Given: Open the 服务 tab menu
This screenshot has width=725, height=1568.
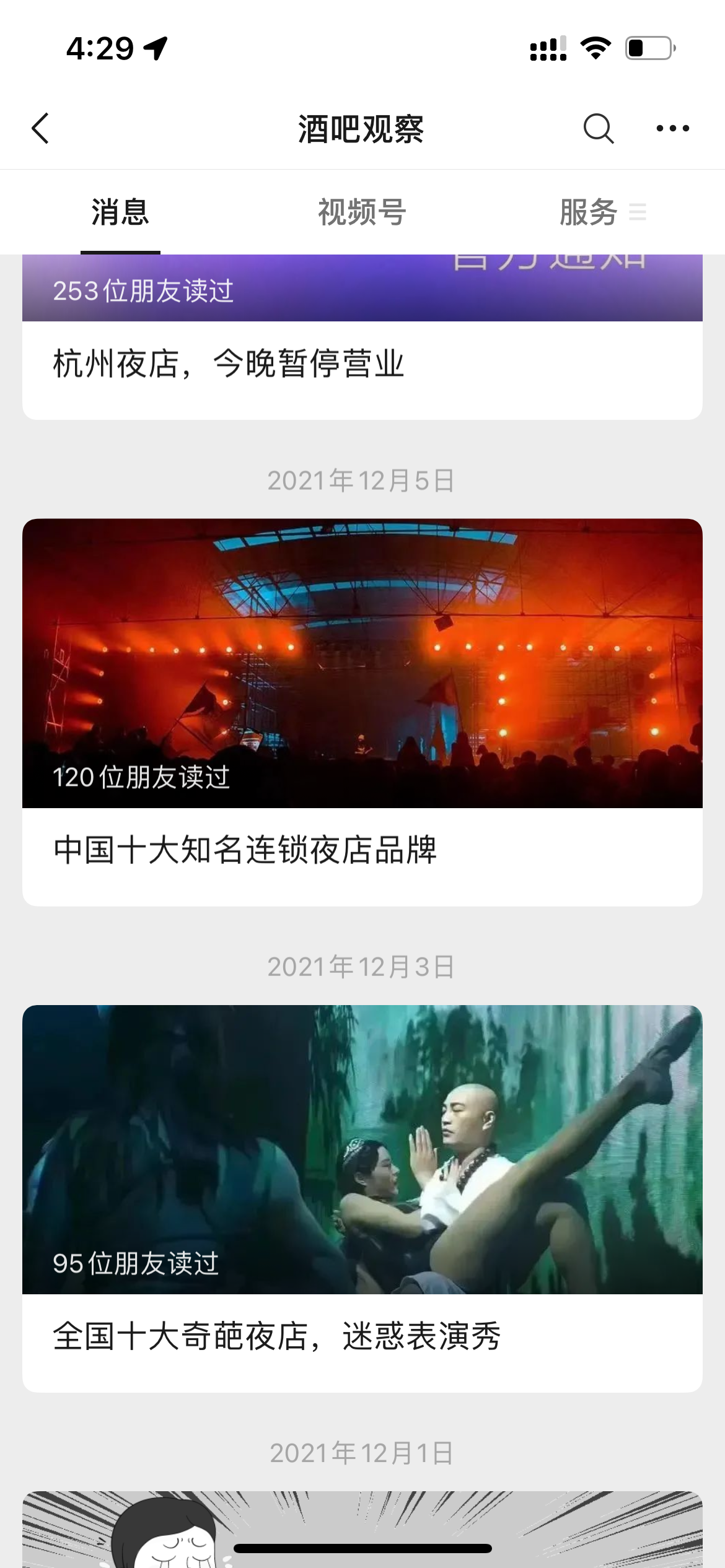Looking at the screenshot, I should [x=601, y=212].
